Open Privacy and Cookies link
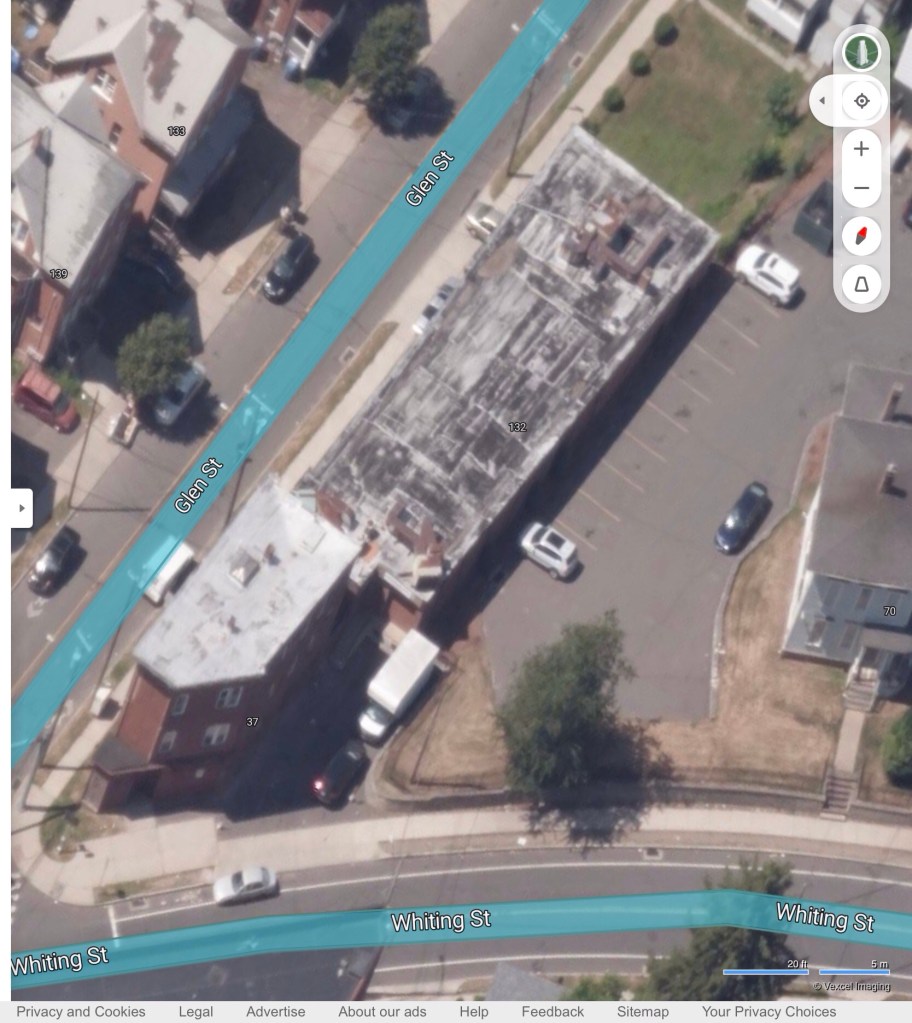The image size is (912, 1023). (x=81, y=1011)
